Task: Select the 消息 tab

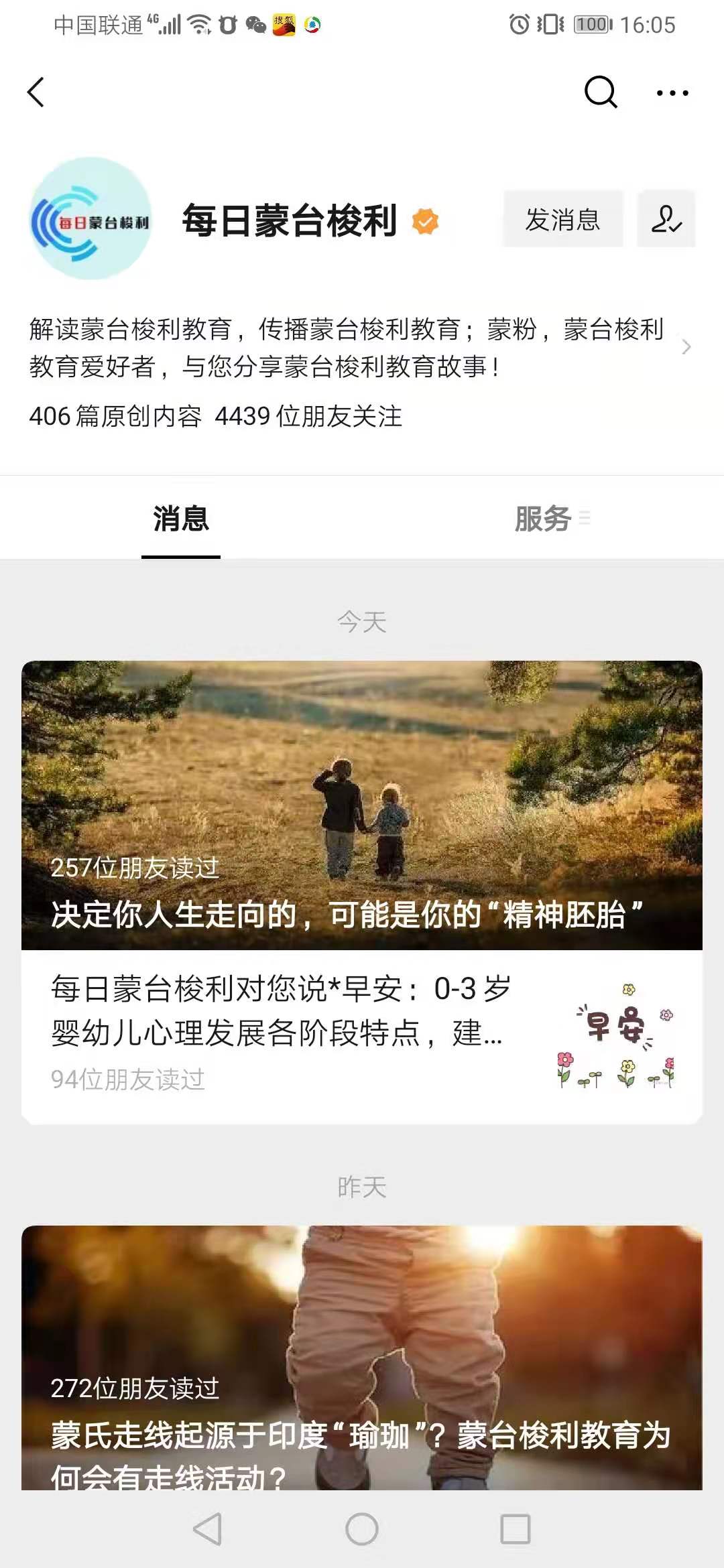Action: click(x=181, y=518)
